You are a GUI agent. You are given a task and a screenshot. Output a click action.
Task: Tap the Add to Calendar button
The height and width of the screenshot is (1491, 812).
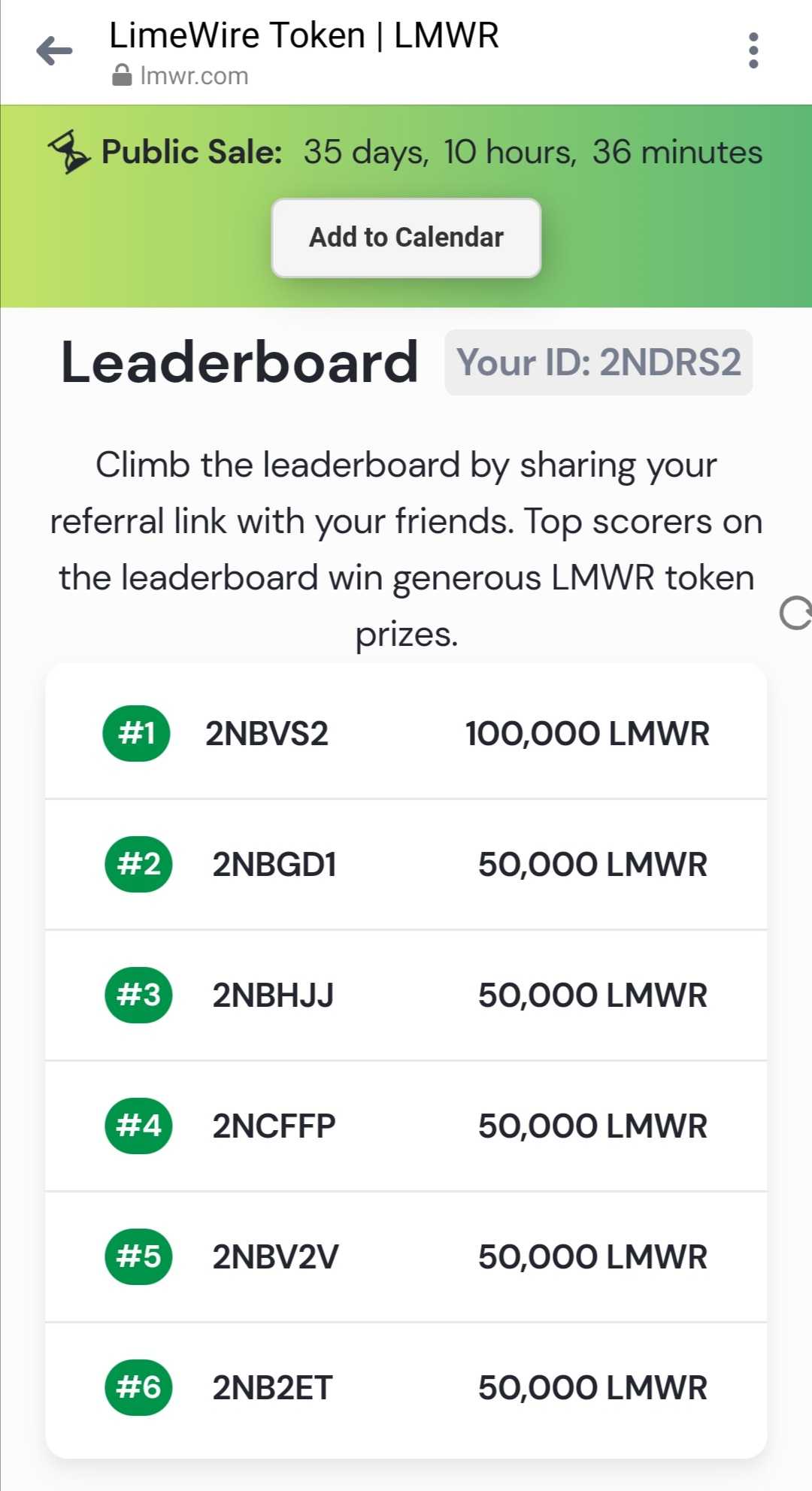(406, 238)
